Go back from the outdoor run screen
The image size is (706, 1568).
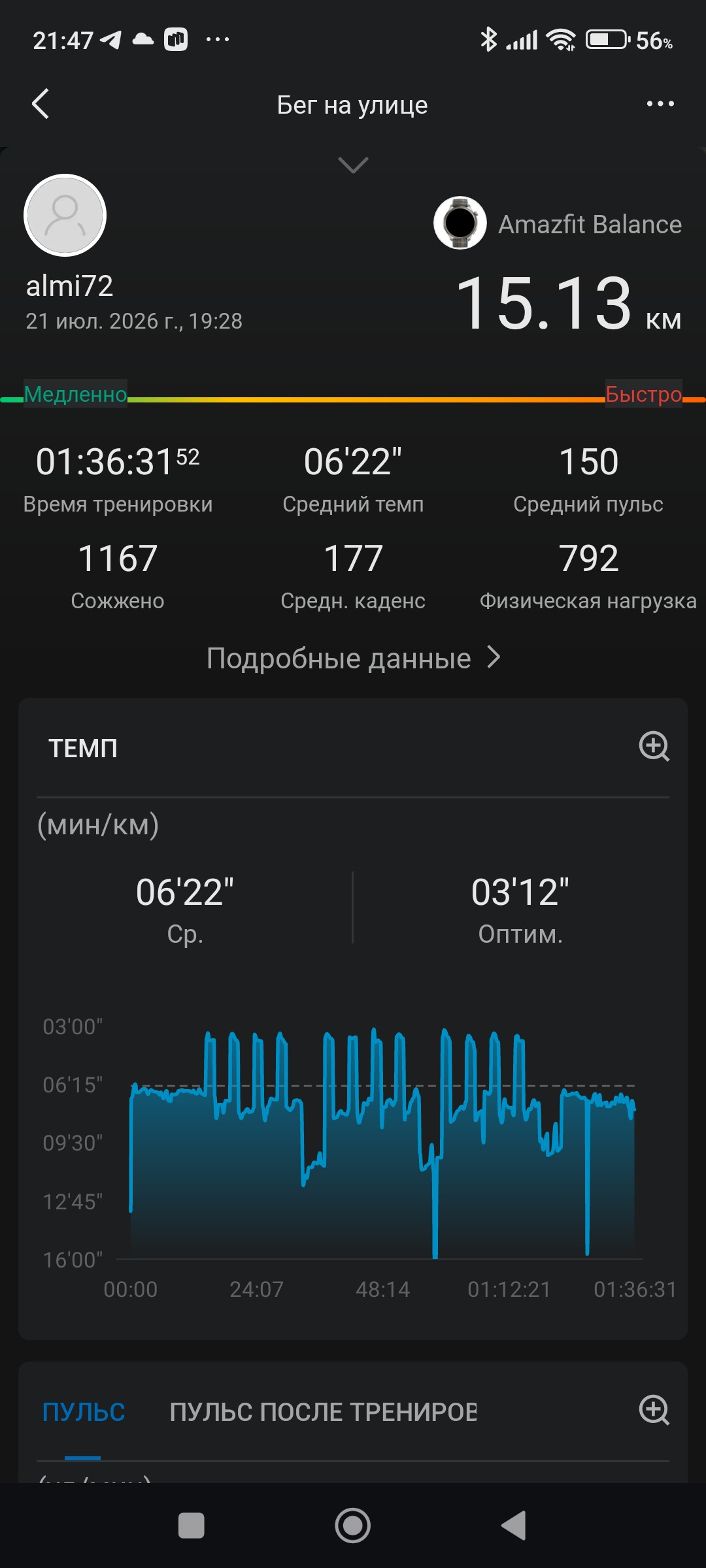coord(41,104)
